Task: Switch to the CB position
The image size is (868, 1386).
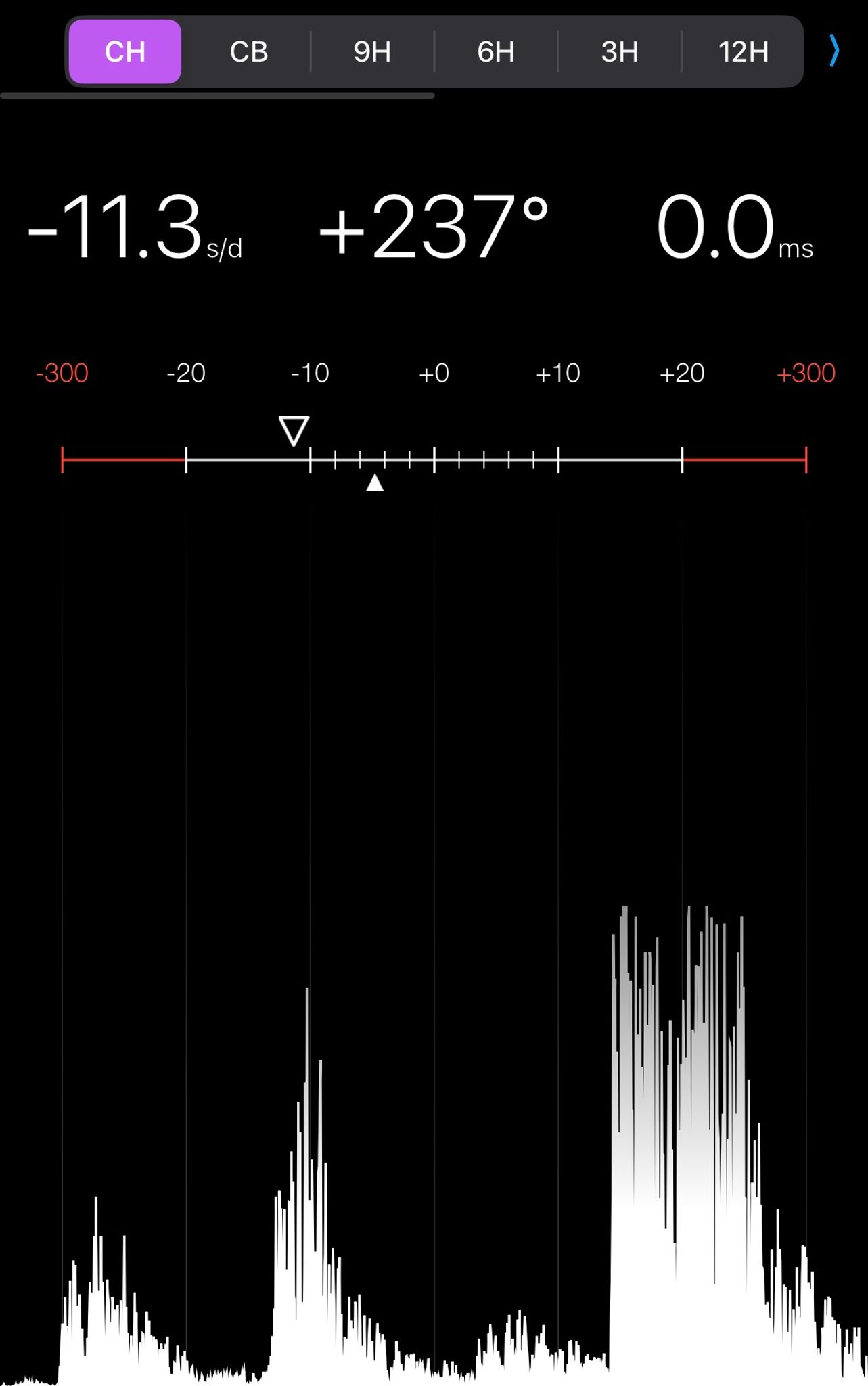Action: [249, 51]
